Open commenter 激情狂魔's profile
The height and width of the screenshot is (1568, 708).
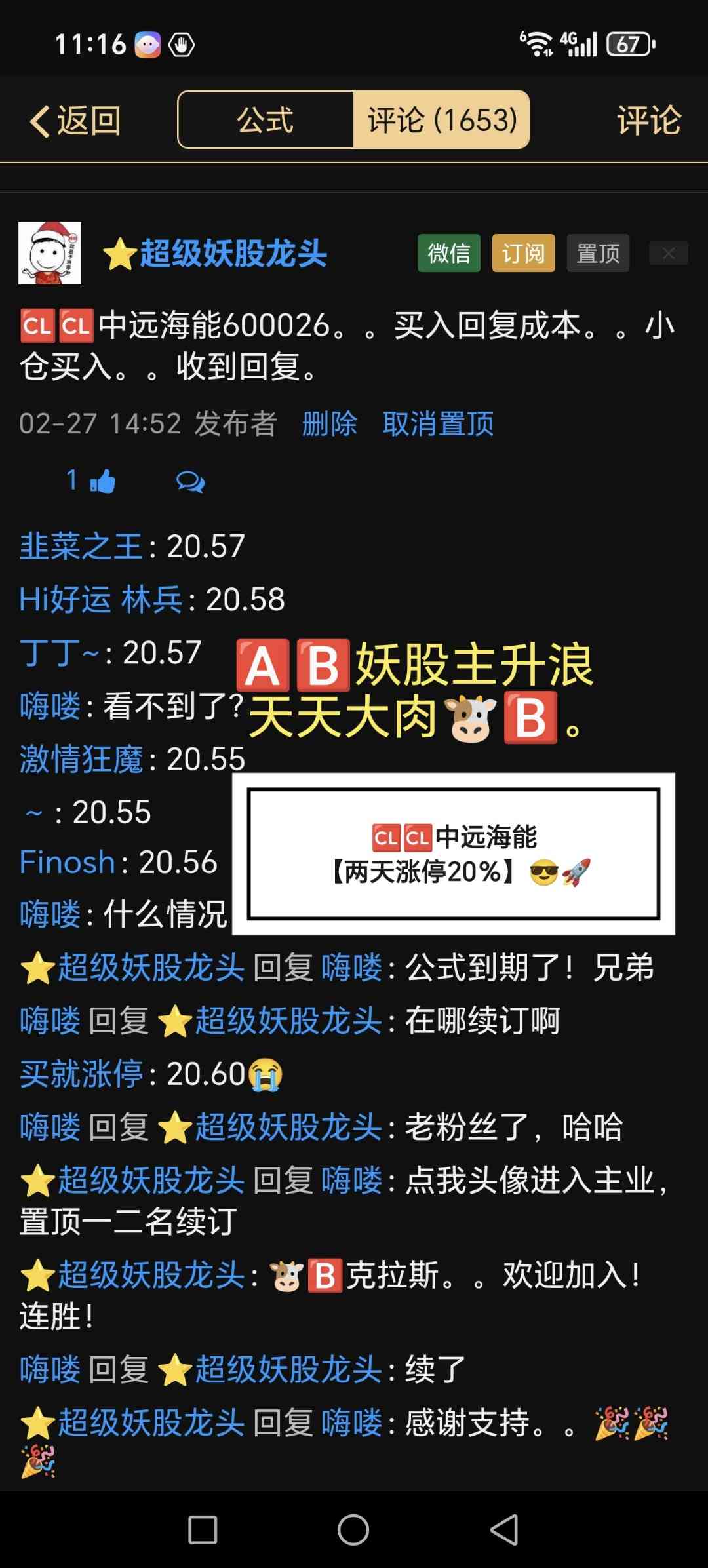(x=81, y=759)
